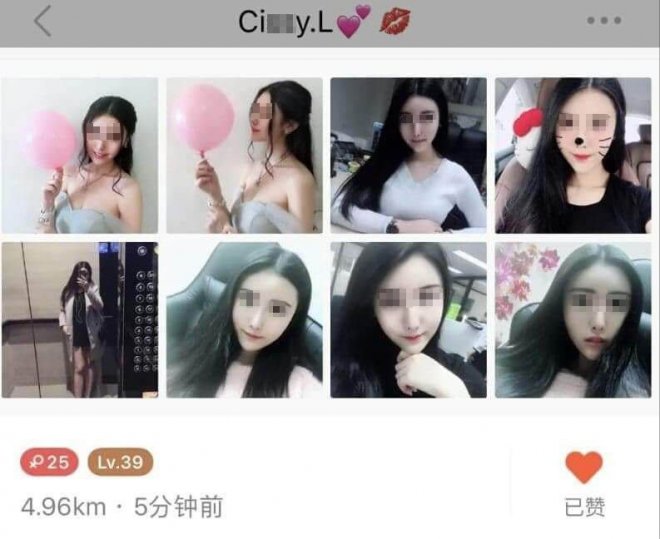The height and width of the screenshot is (539, 660).
Task: Open the photo in the white sweater
Action: pos(408,155)
